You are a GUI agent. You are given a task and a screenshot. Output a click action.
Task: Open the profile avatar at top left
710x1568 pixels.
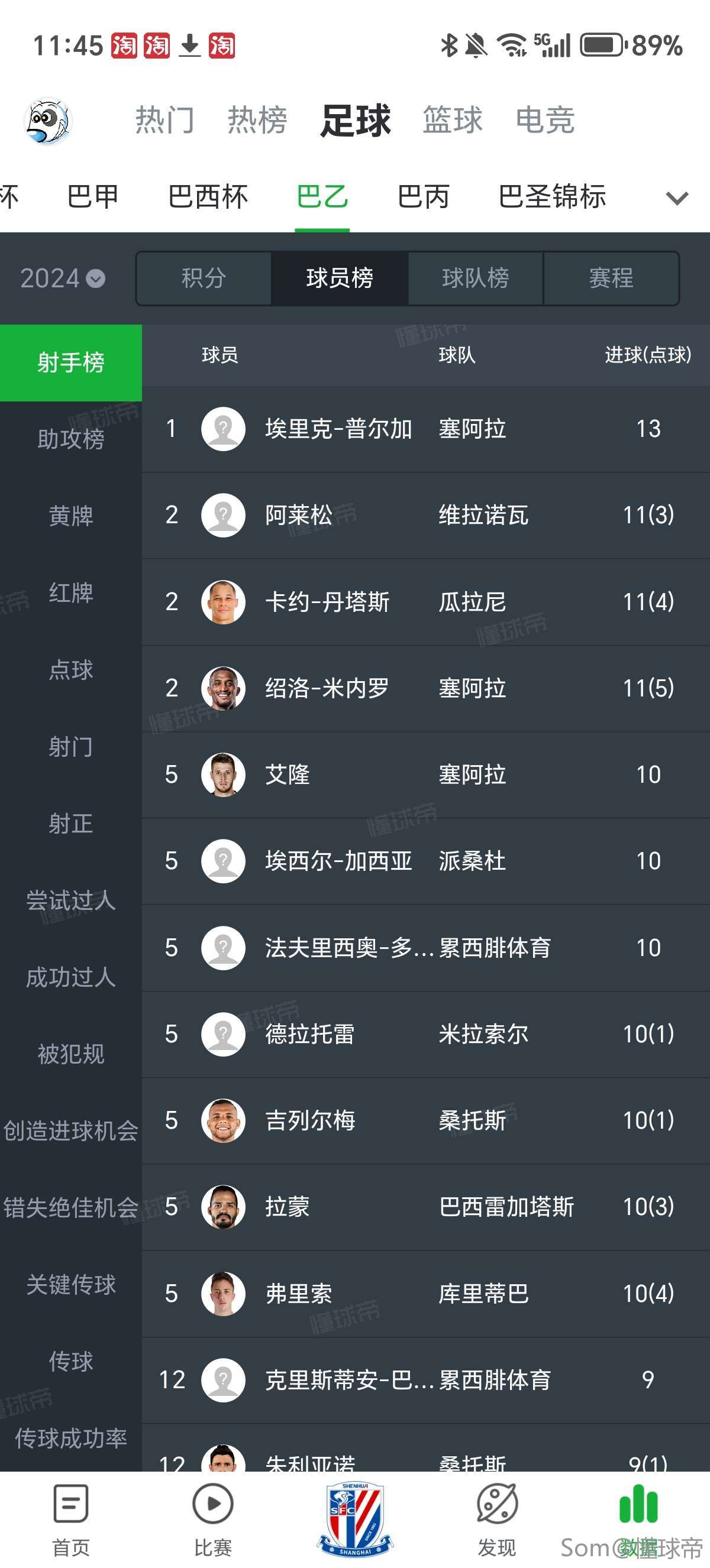tap(47, 121)
